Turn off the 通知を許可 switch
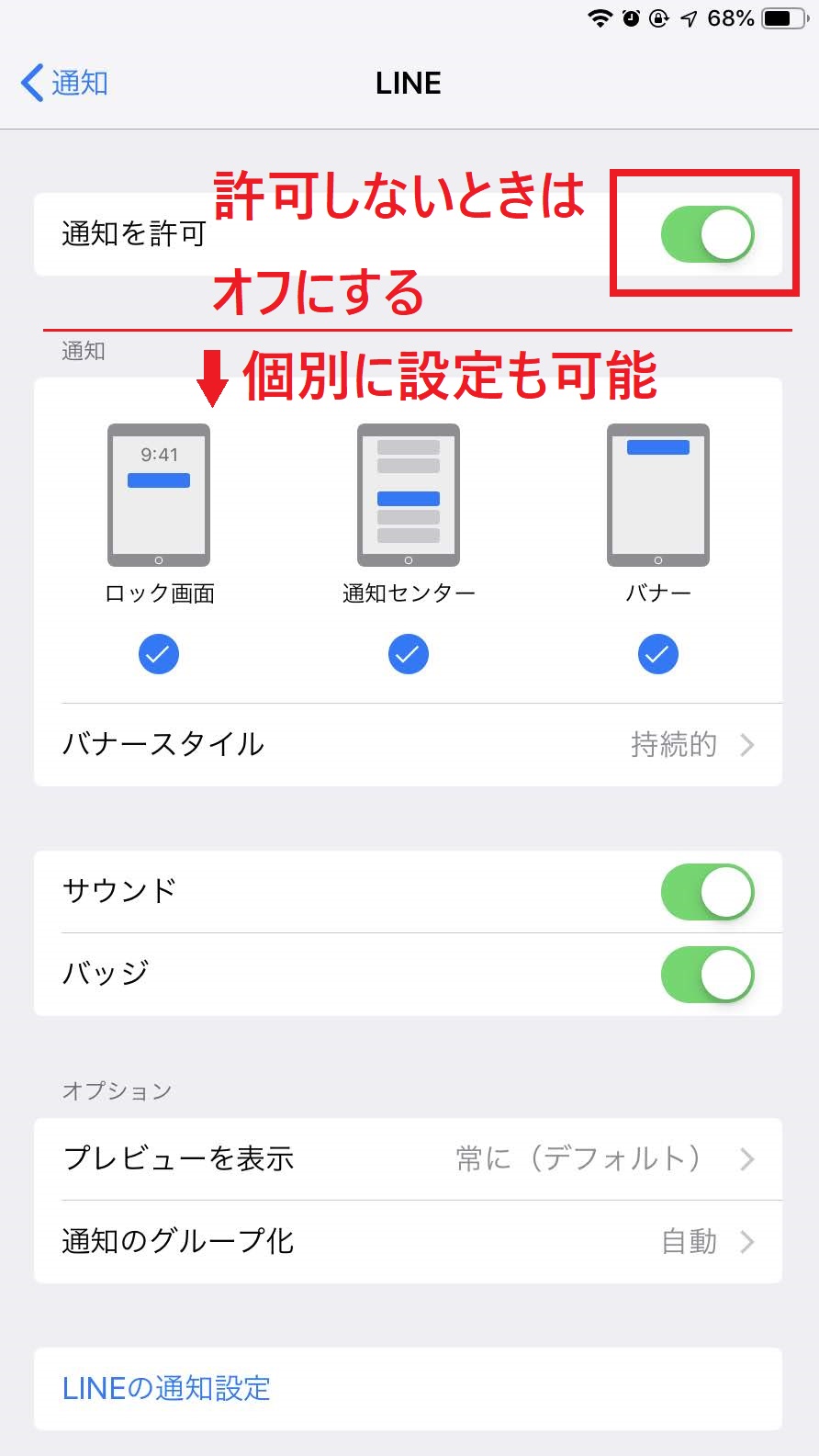Viewport: 819px width, 1456px height. click(x=708, y=234)
